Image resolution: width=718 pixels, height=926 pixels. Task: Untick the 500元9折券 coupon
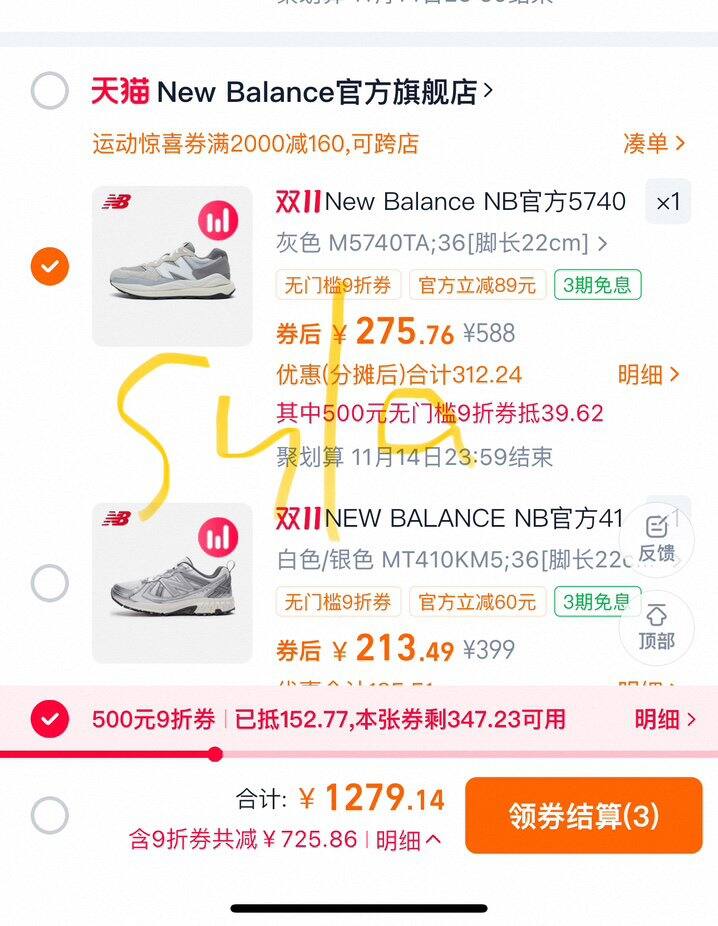[x=50, y=719]
